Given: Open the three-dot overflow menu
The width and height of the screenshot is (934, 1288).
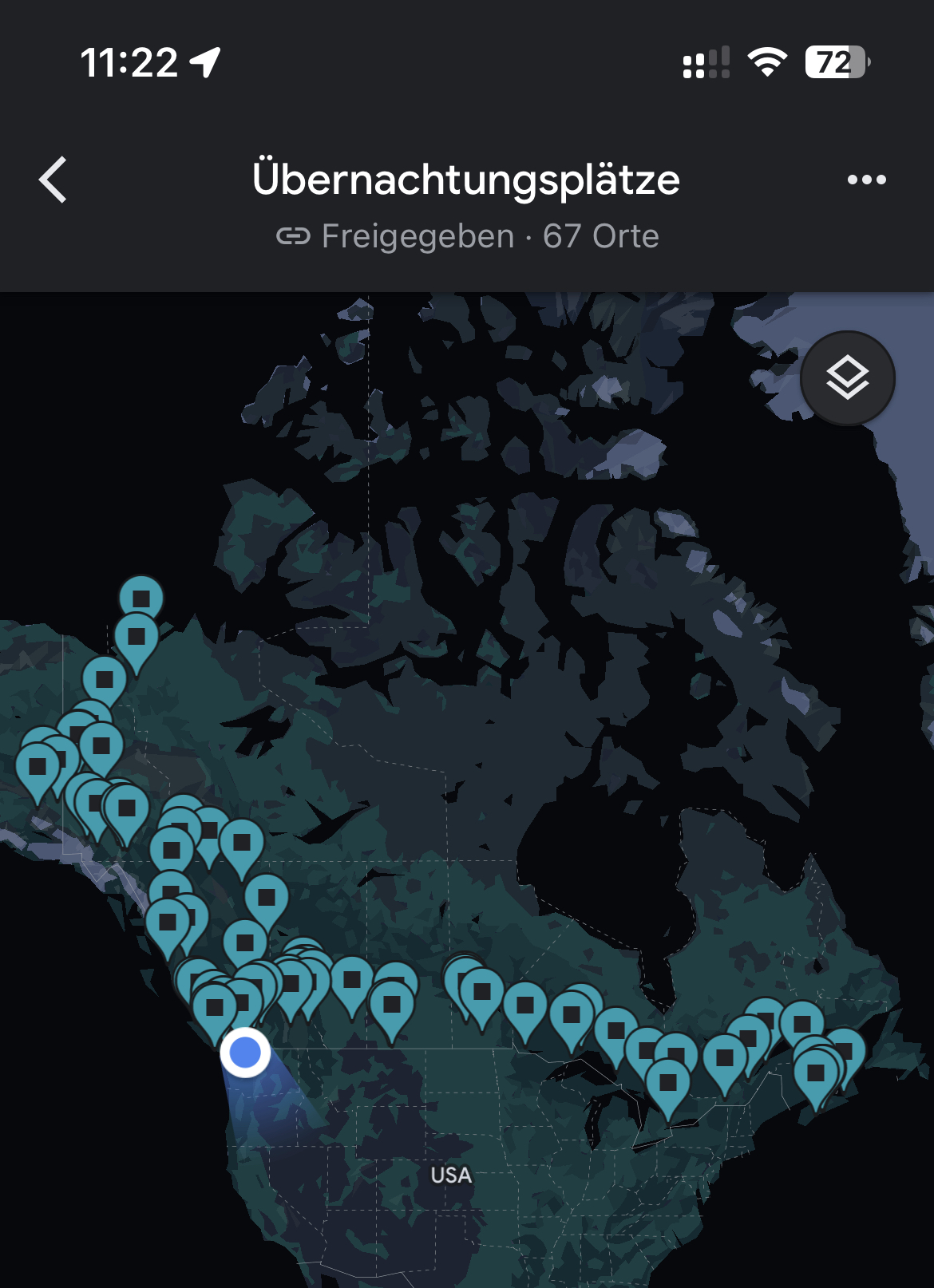Looking at the screenshot, I should click(866, 180).
